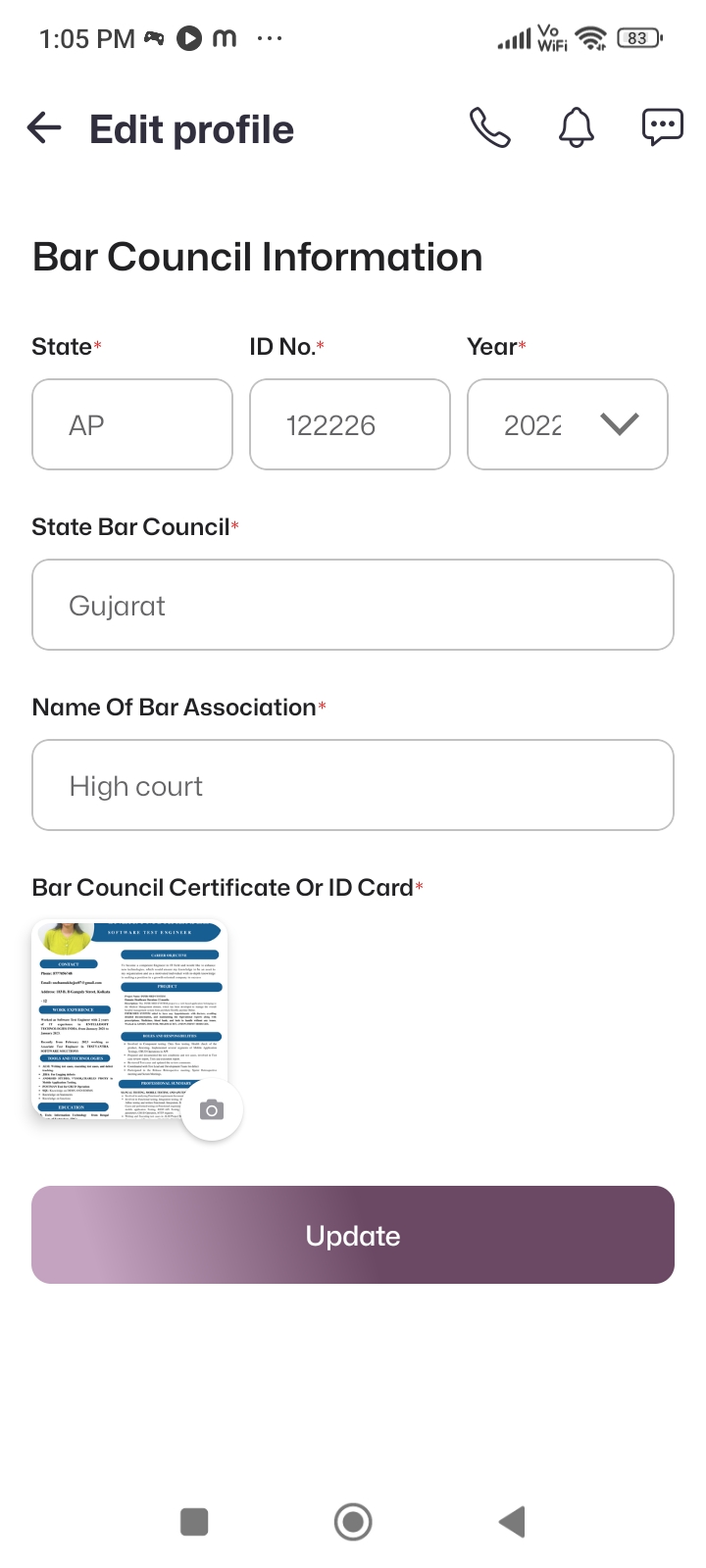Edit the Name Of Bar Association field
Viewport: 706px width, 1568px height.
(353, 785)
